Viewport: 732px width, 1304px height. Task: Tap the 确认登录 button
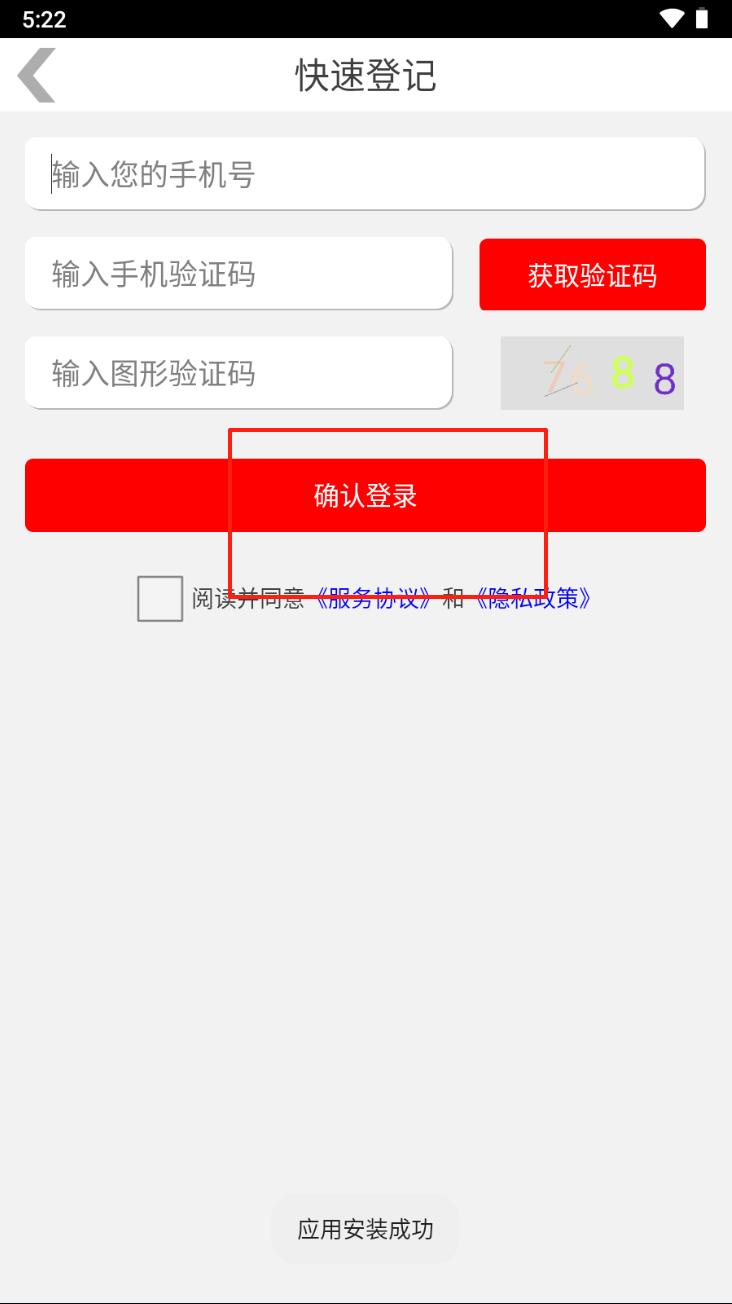click(x=365, y=495)
